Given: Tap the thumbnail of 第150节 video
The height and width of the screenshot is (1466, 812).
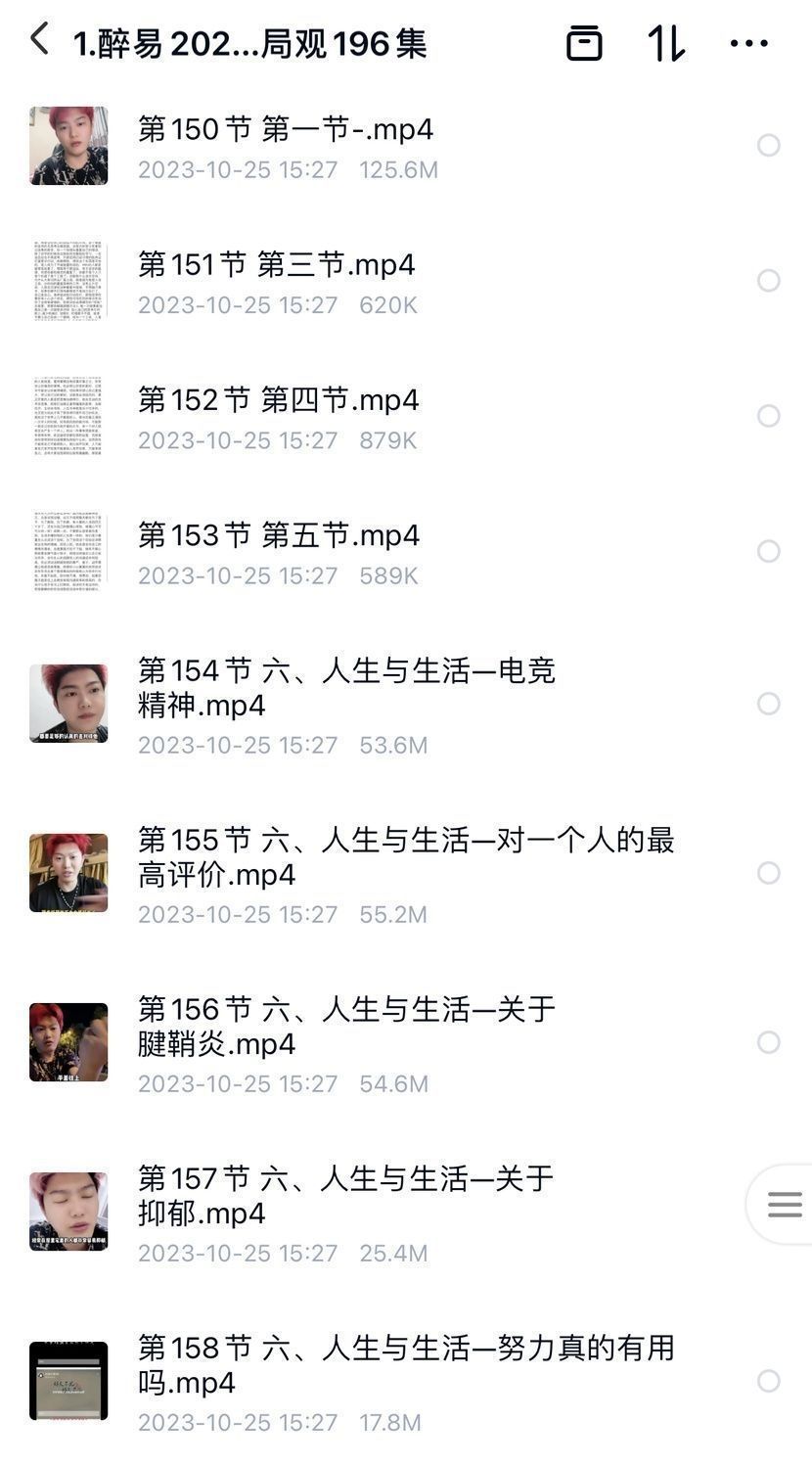Looking at the screenshot, I should click(67, 145).
